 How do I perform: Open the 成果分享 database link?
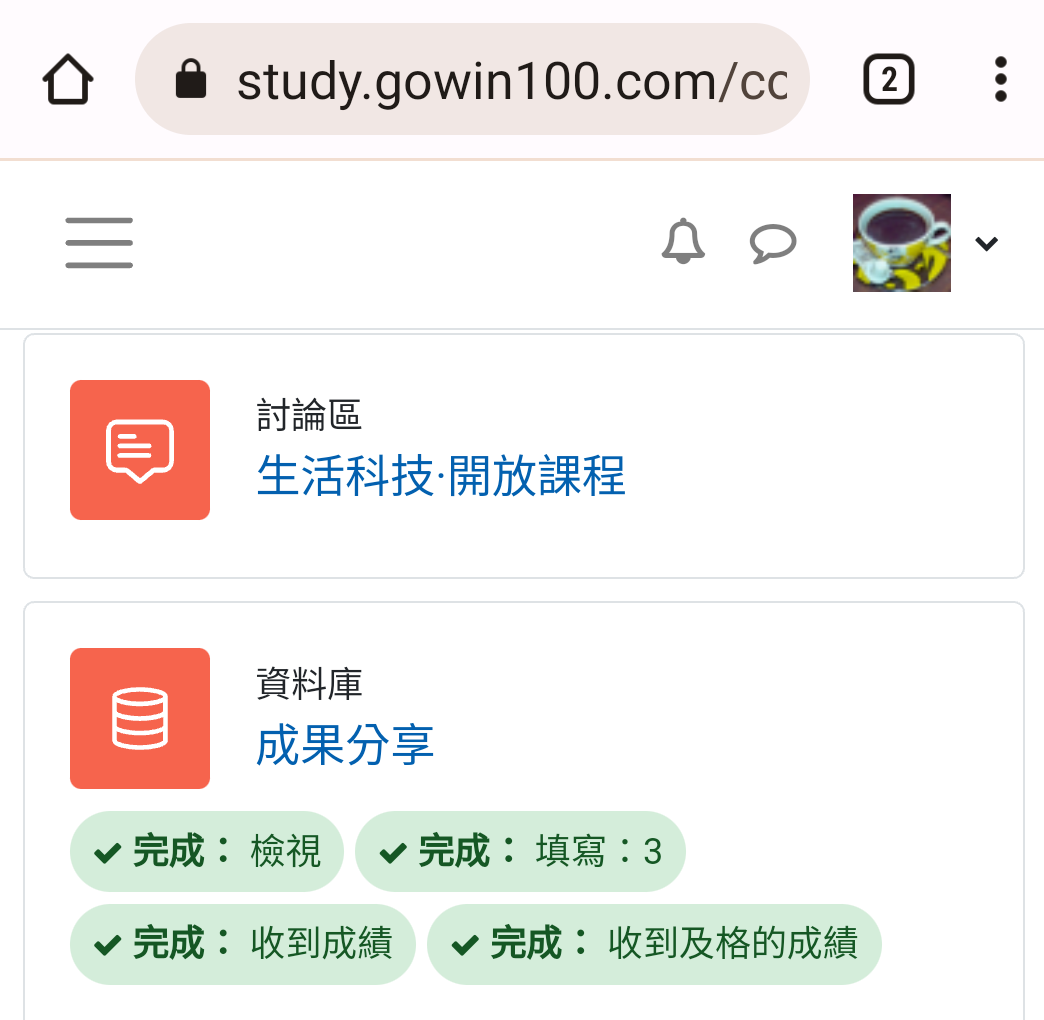(345, 745)
